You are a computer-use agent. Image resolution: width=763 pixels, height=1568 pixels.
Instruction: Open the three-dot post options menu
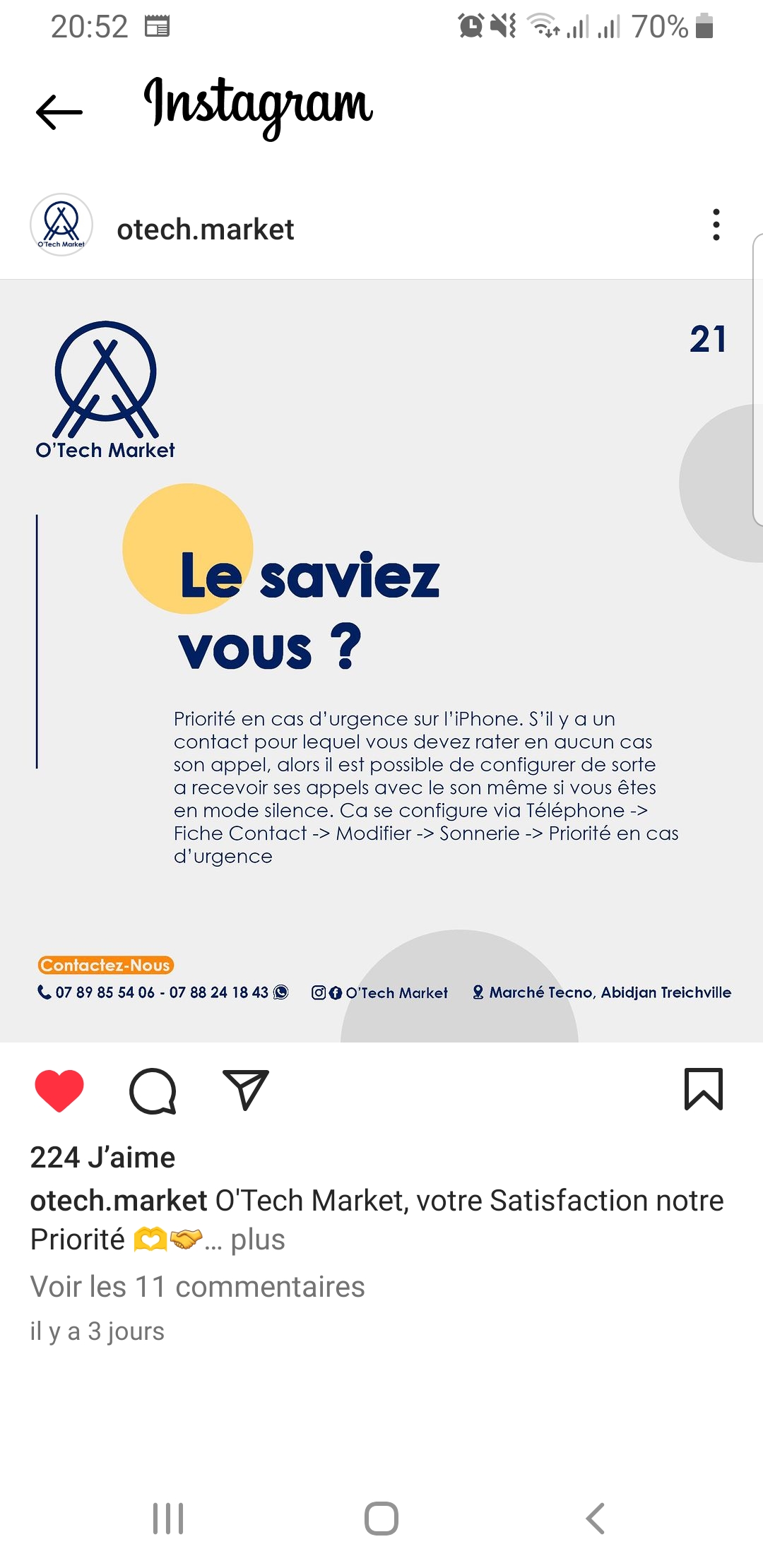pyautogui.click(x=716, y=225)
